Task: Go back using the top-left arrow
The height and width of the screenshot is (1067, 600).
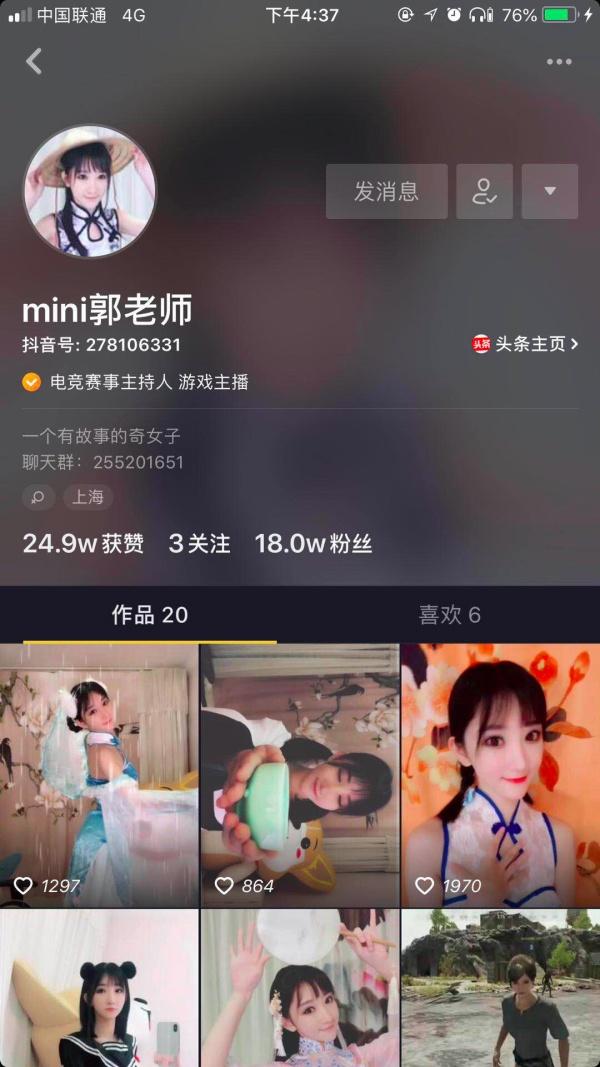Action: (x=34, y=61)
